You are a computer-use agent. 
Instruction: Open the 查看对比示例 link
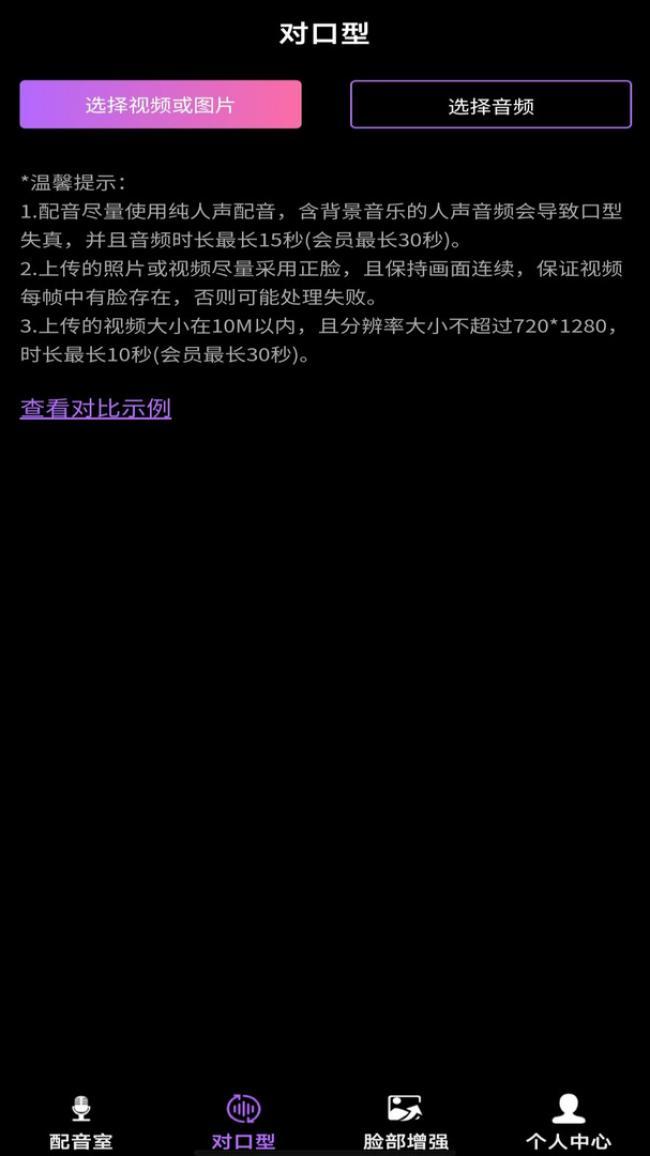[x=96, y=408]
